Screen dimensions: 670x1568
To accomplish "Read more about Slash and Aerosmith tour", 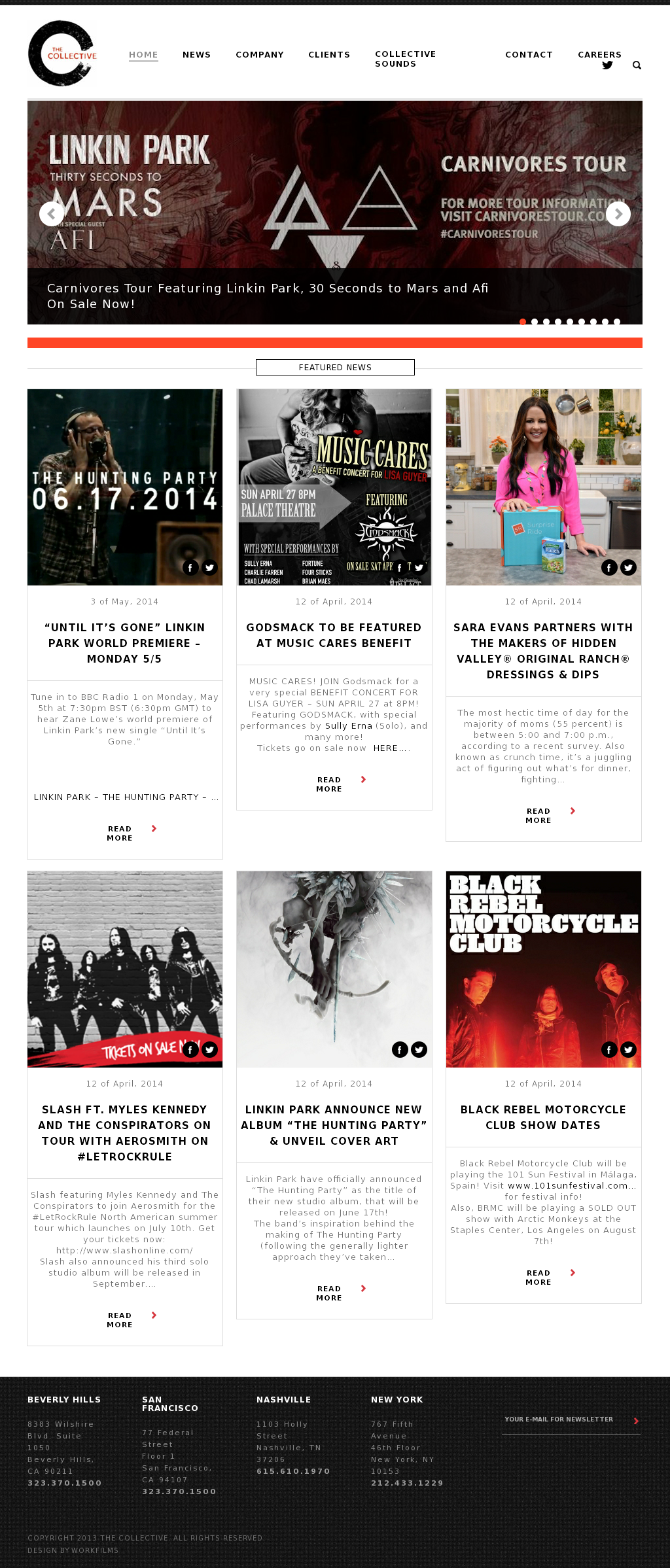I will click(x=124, y=1319).
